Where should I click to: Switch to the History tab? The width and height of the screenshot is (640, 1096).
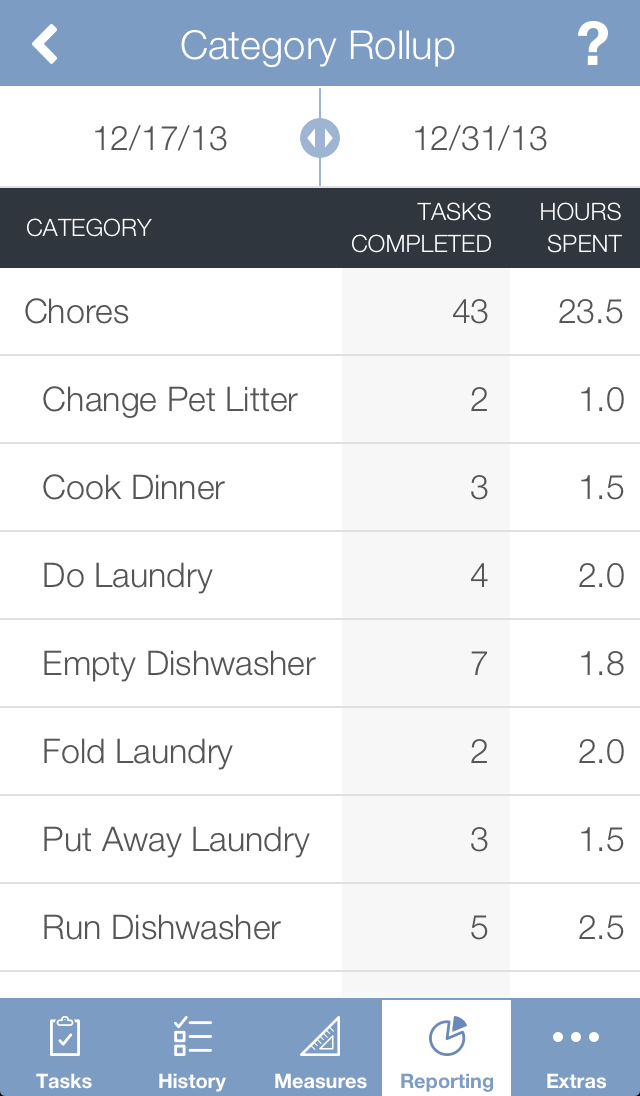(x=191, y=1048)
